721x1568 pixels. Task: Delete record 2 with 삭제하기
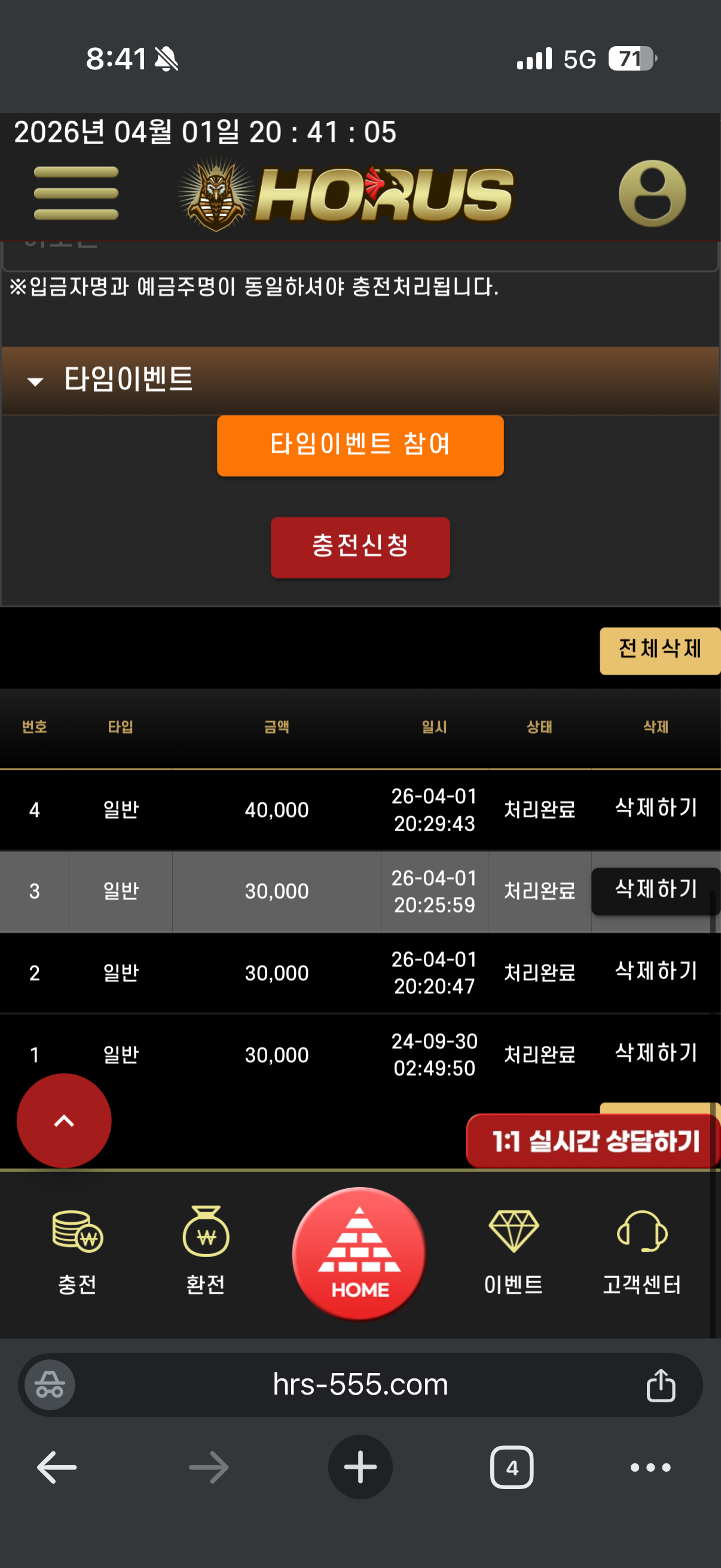(x=655, y=971)
